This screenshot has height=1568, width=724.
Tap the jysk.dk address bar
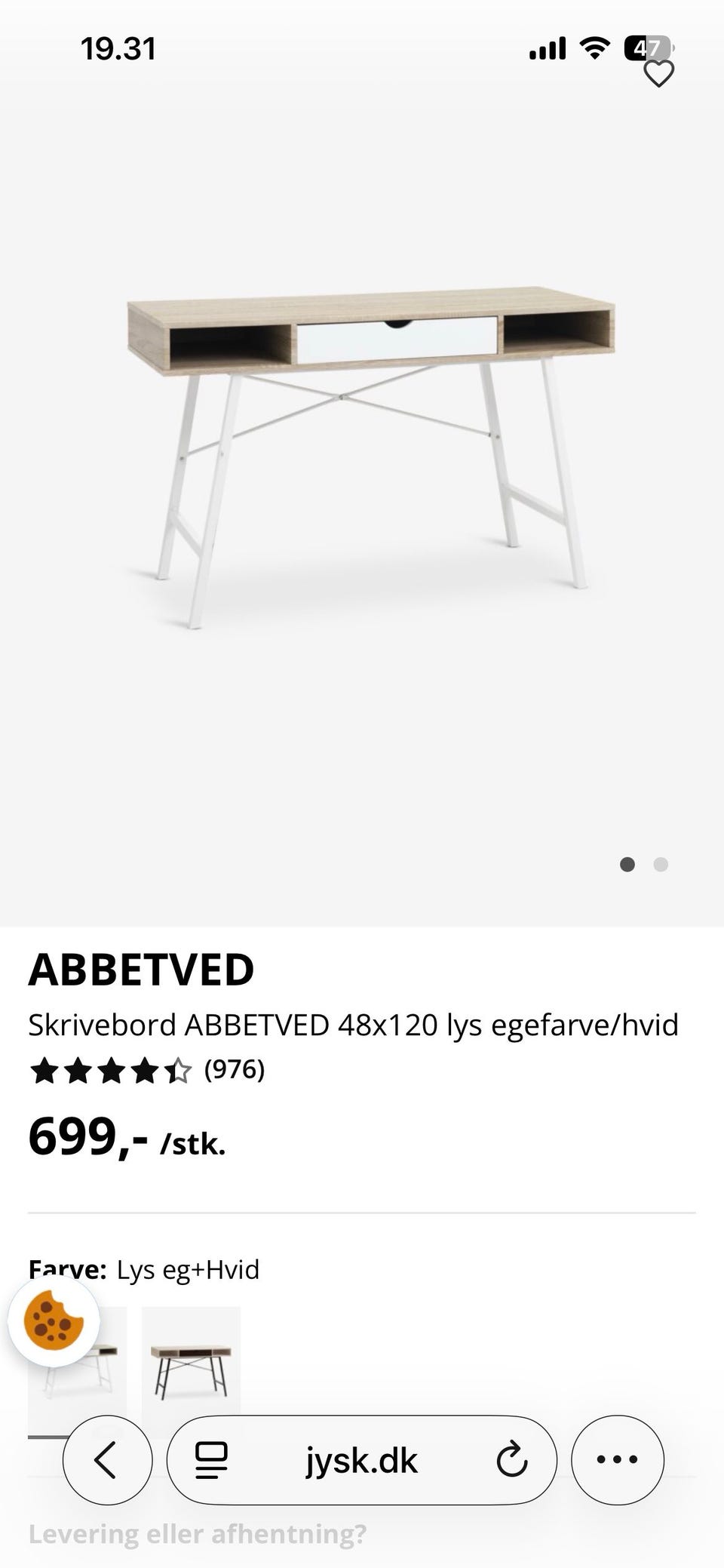[x=362, y=1459]
